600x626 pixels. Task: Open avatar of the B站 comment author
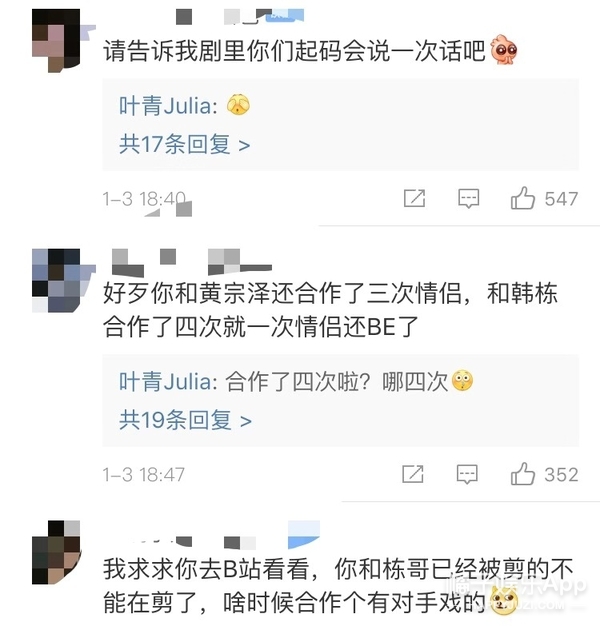click(56, 558)
